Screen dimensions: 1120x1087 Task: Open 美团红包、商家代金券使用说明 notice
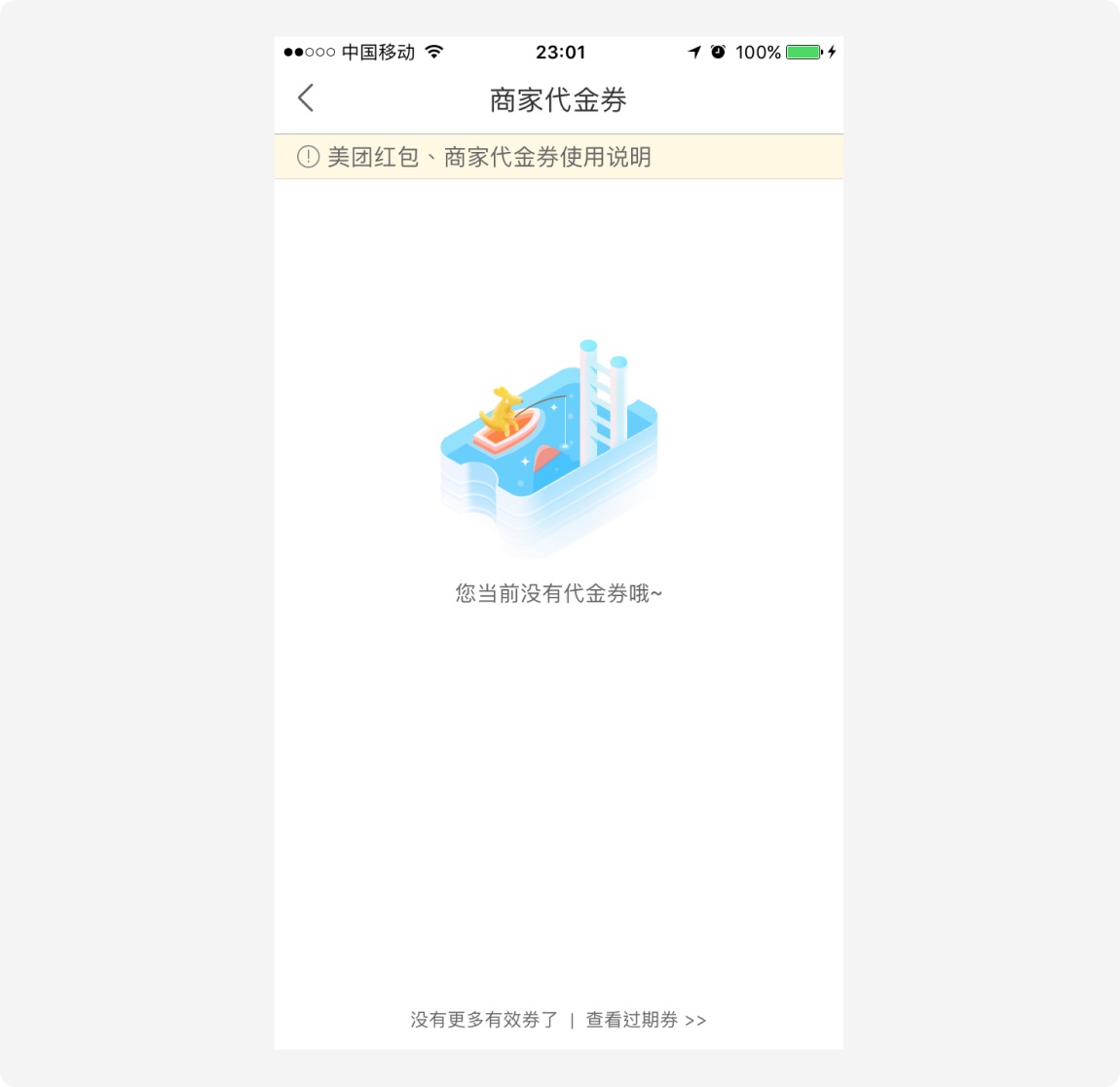tap(487, 157)
